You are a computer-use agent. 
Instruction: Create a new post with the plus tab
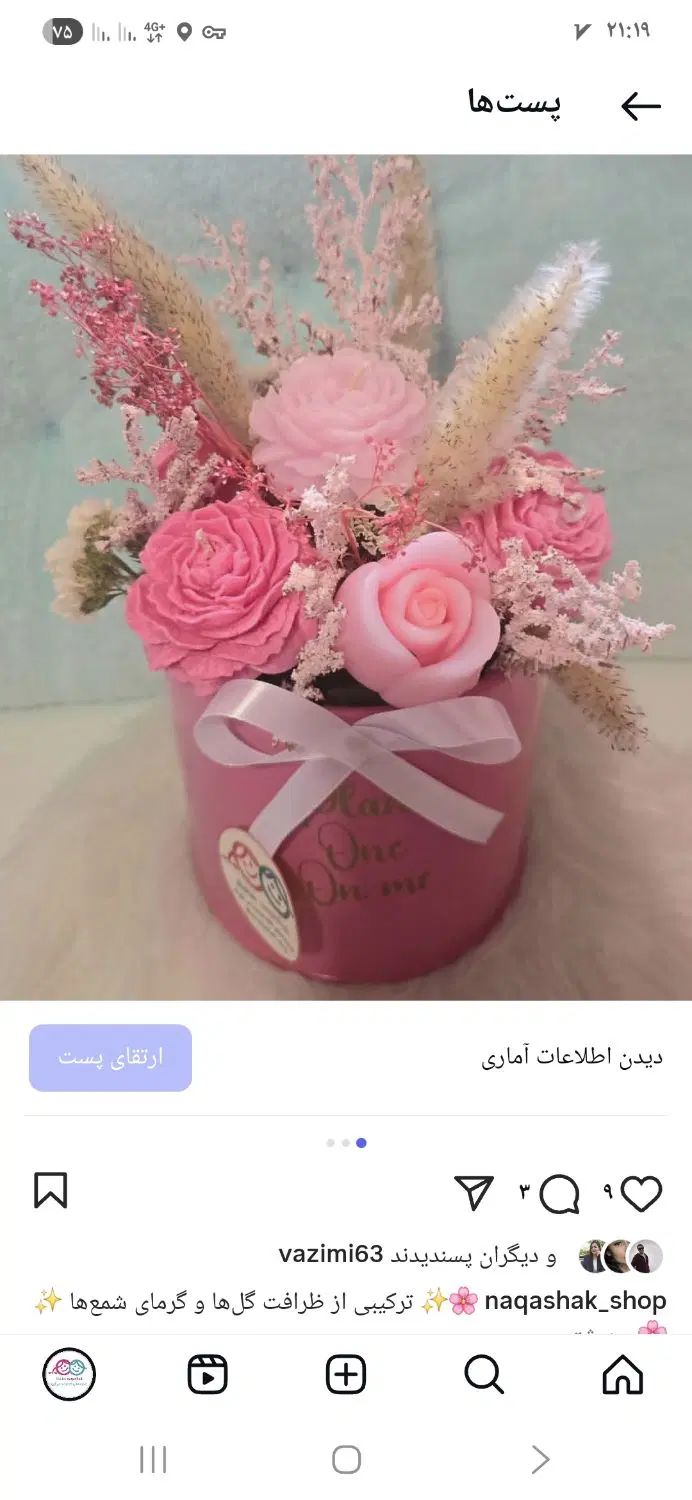[x=346, y=1375]
